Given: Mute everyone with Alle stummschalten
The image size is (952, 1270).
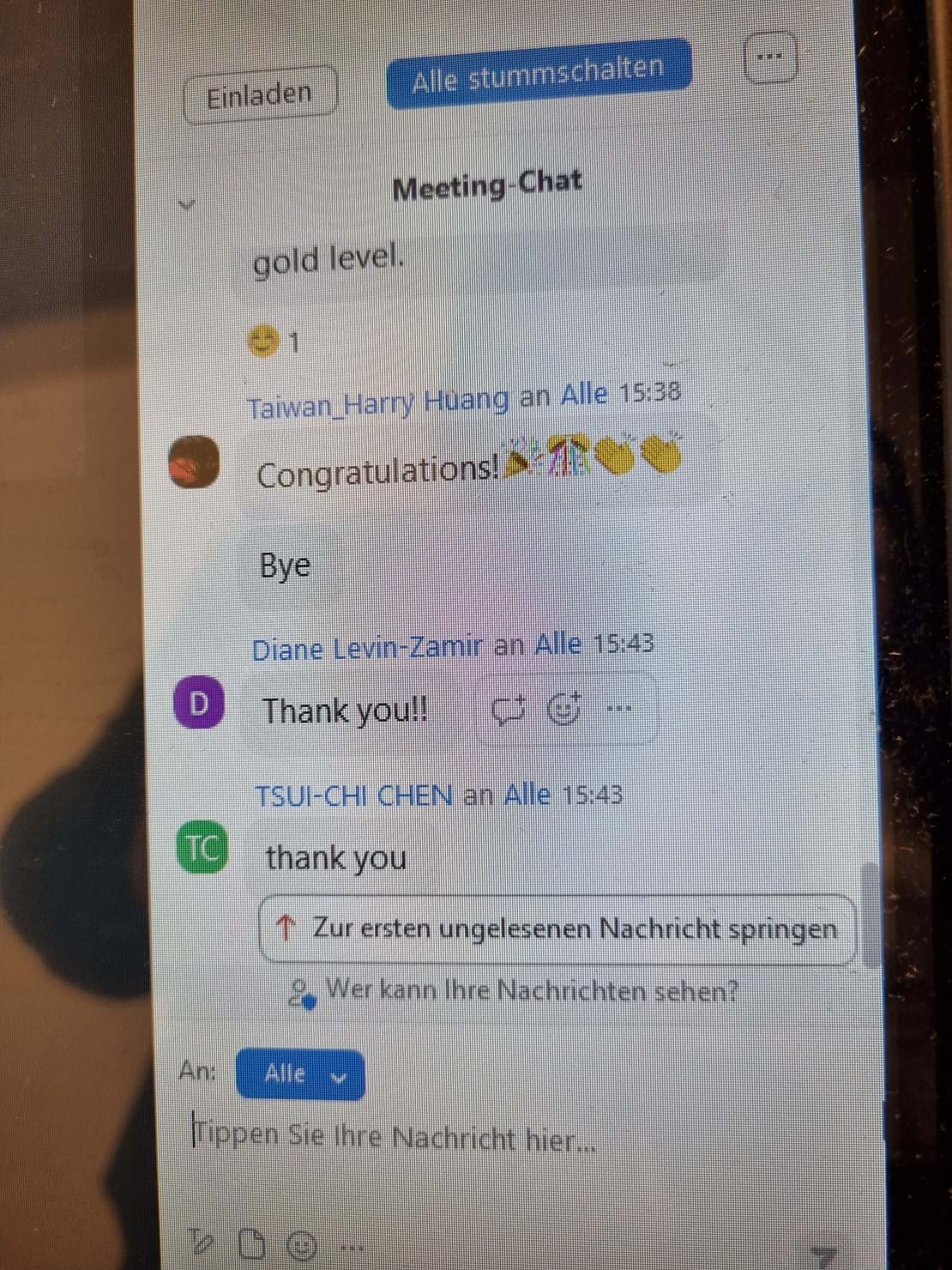Looking at the screenshot, I should click(538, 74).
